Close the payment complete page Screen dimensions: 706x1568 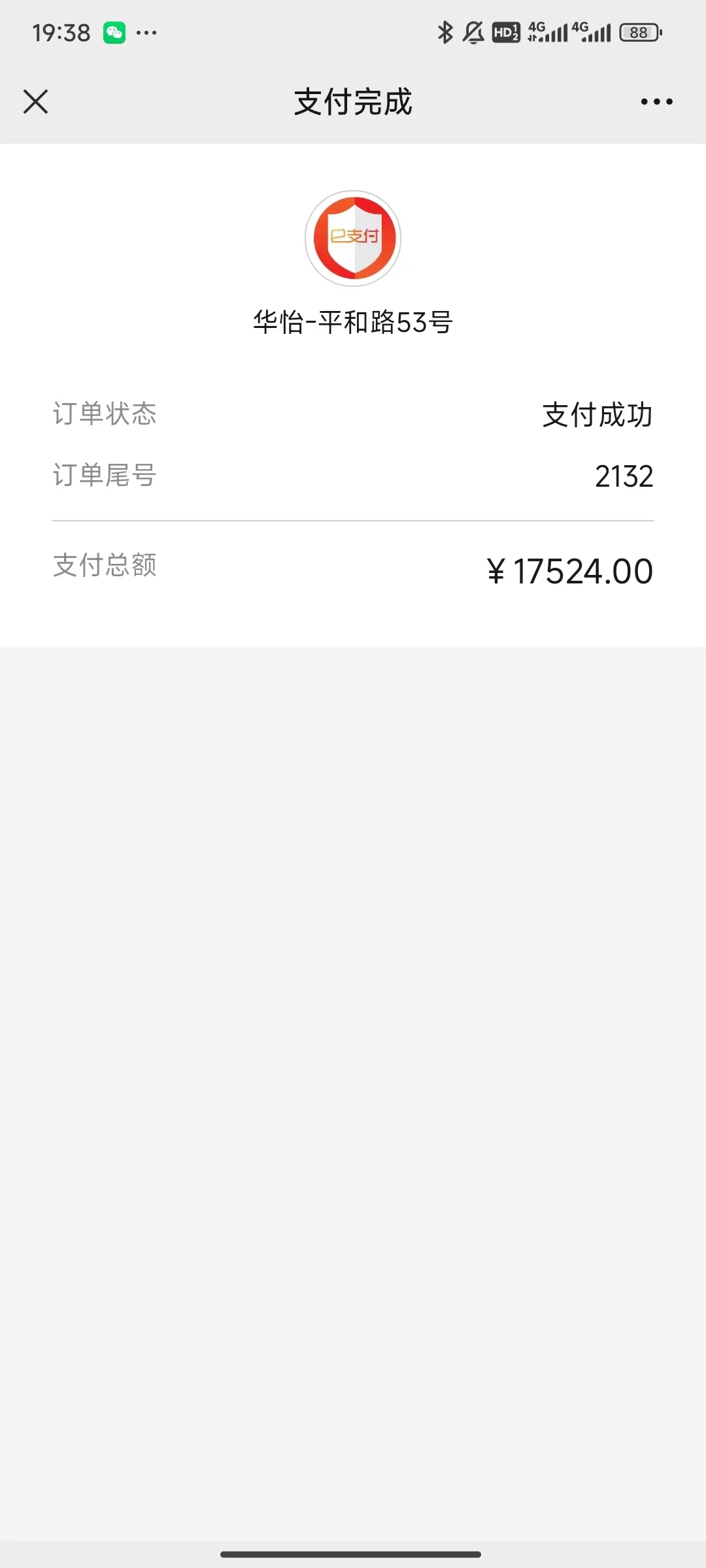point(36,102)
